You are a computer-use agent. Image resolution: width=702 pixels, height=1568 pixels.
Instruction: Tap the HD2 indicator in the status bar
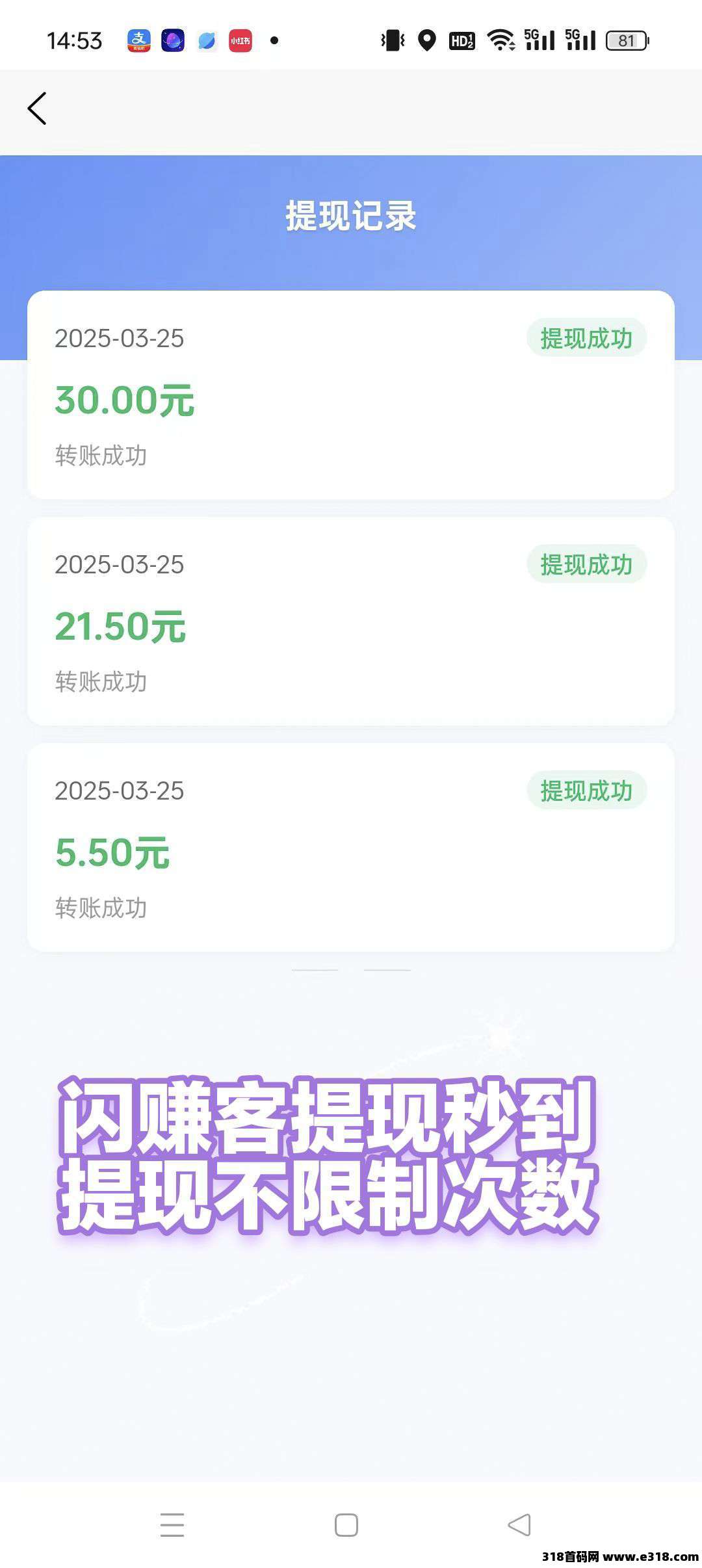(x=462, y=41)
